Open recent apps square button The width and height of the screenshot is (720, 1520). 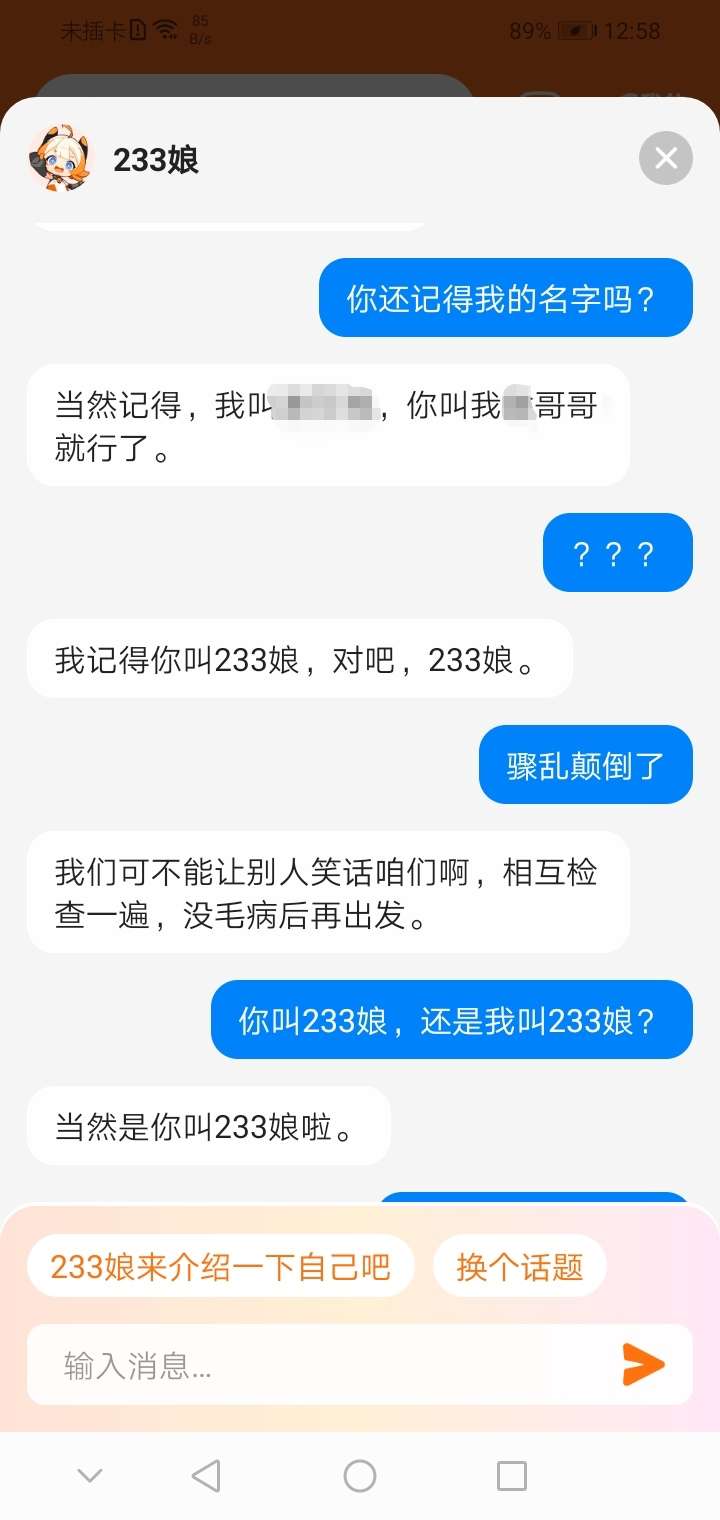coord(512,1475)
